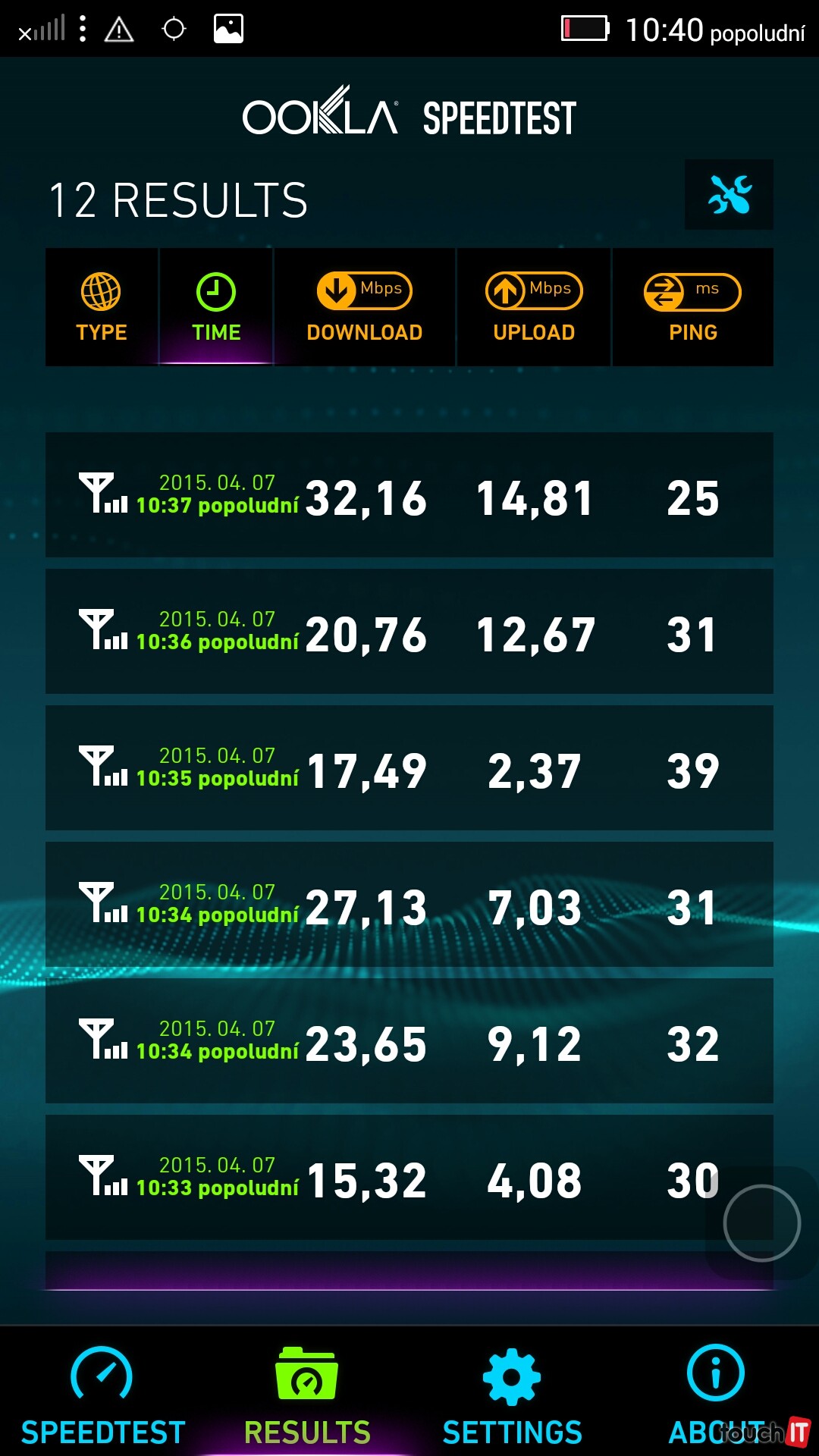
Task: Open the 10:36 result with 20,76 download
Action: [409, 632]
